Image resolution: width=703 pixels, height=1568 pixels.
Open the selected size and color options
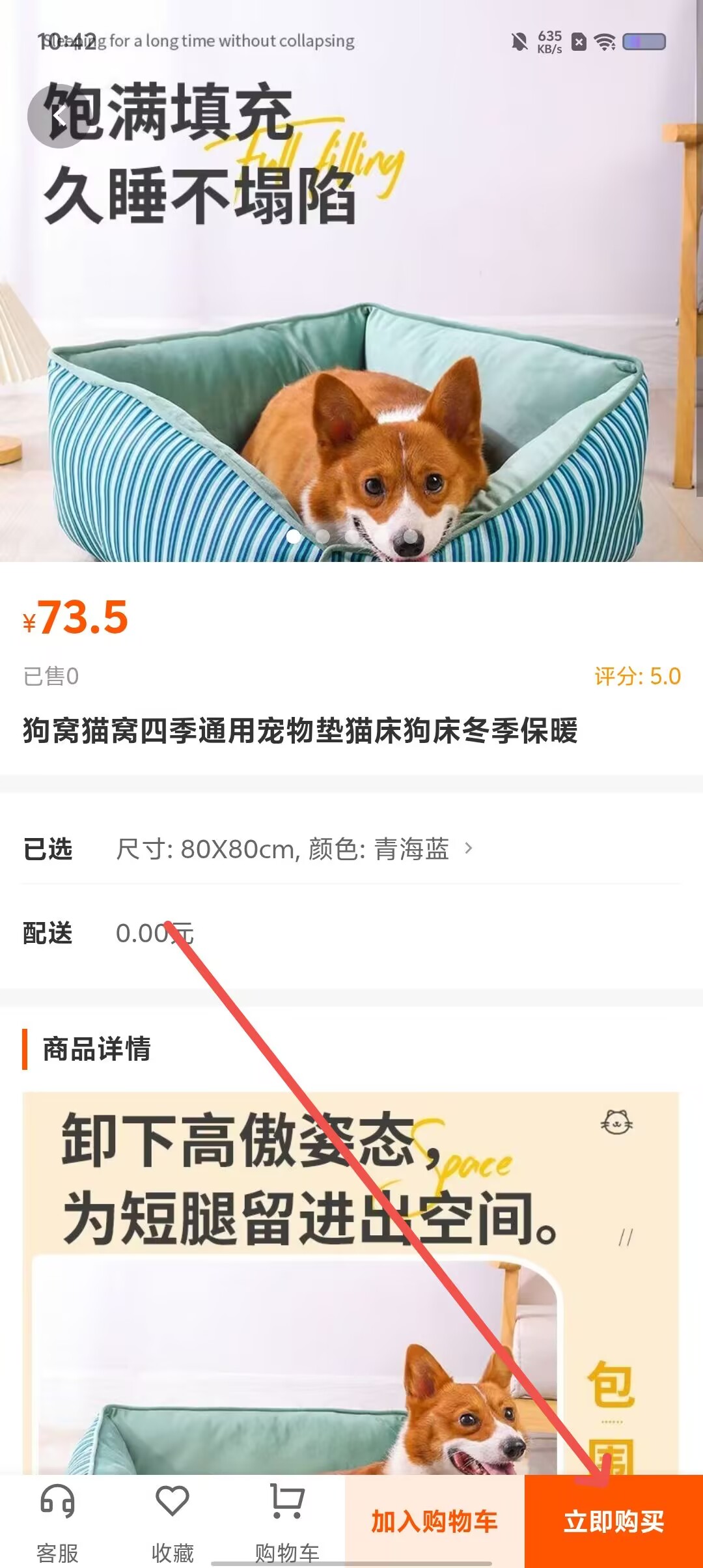click(351, 849)
